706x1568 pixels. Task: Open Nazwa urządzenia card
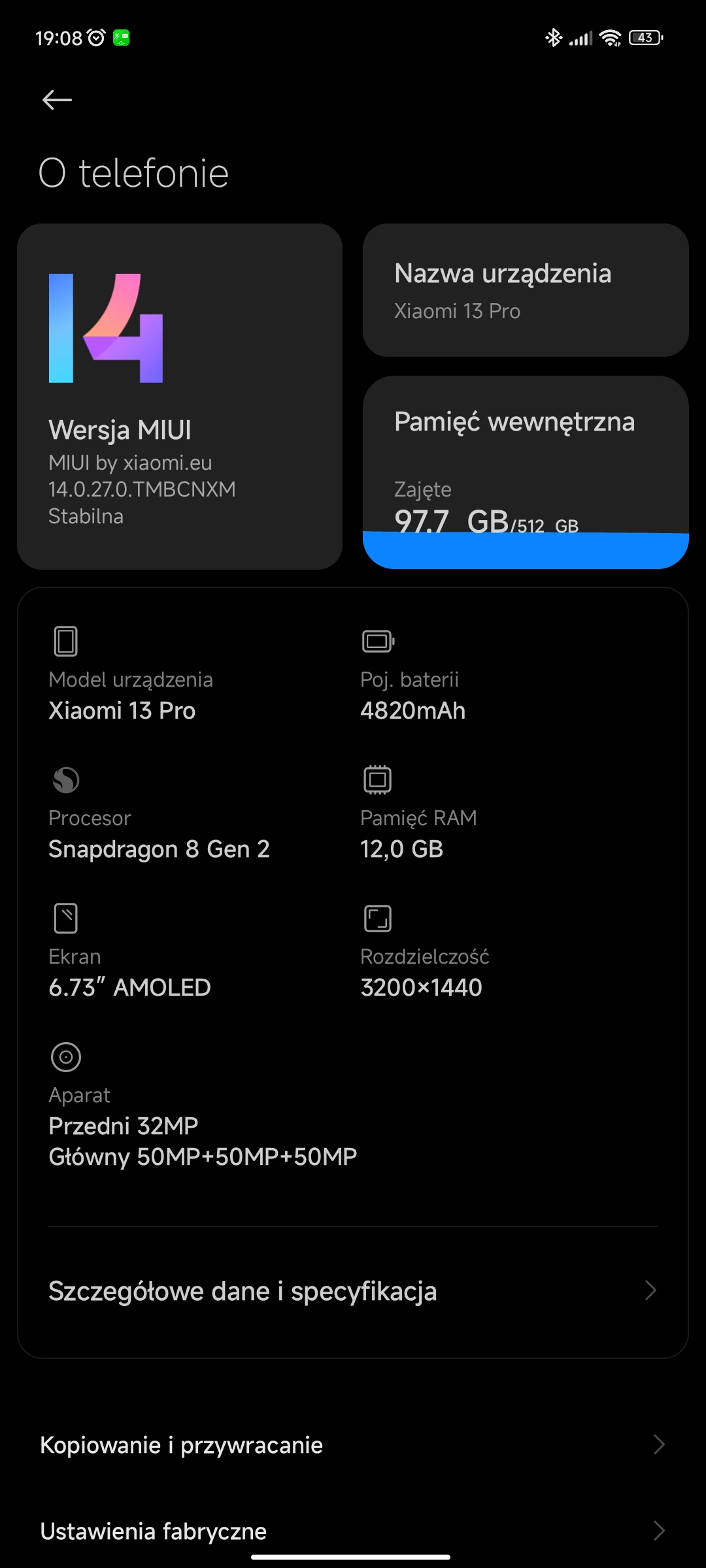click(x=526, y=290)
